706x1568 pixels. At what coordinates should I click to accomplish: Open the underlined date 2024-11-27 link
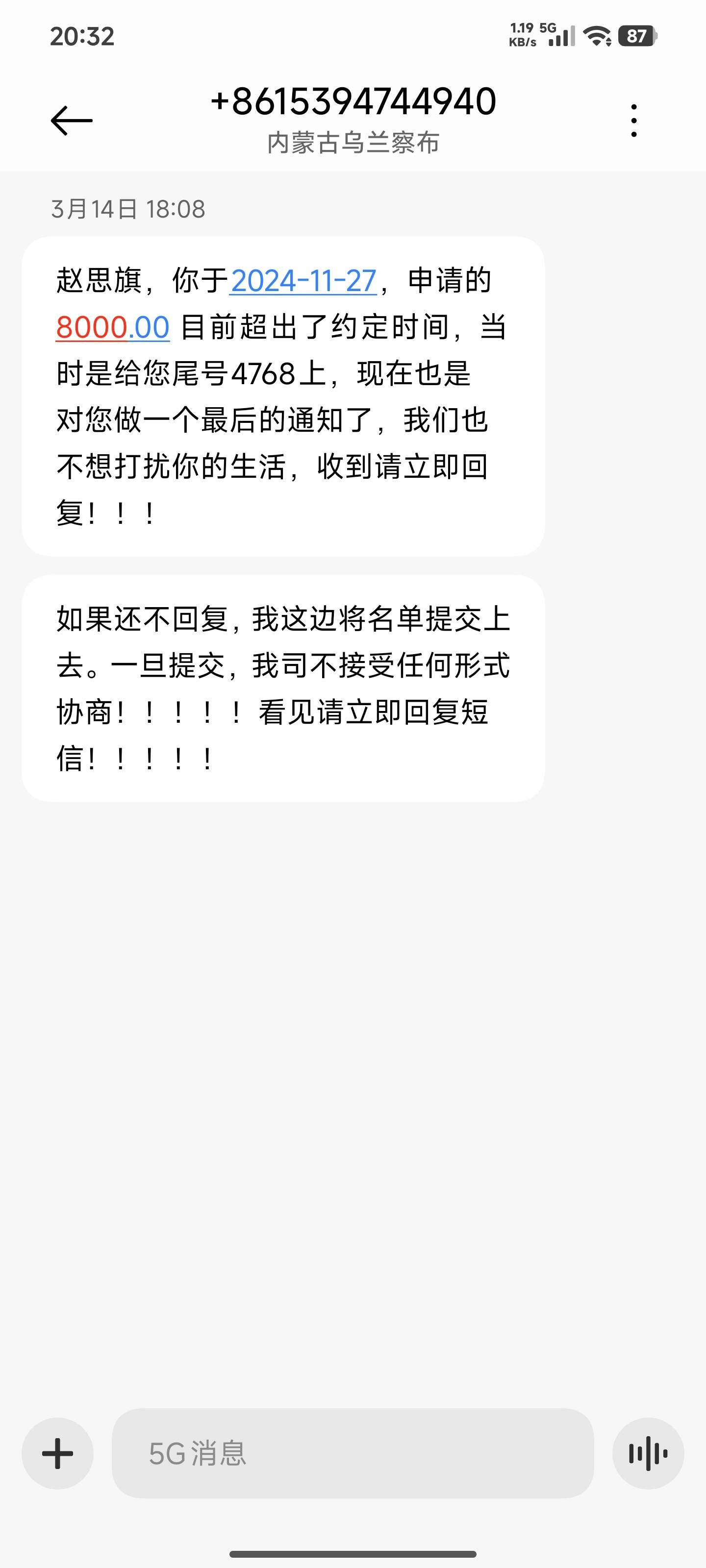click(x=303, y=281)
